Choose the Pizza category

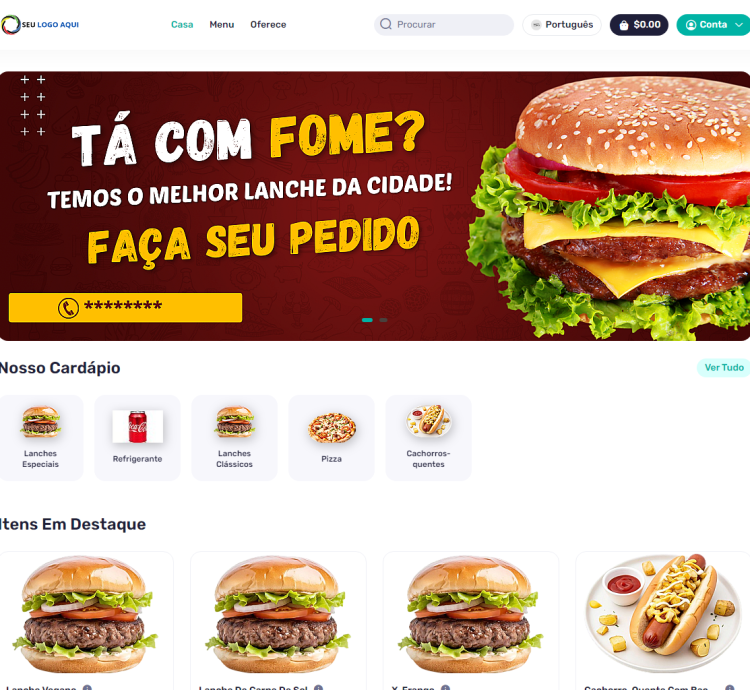point(331,437)
